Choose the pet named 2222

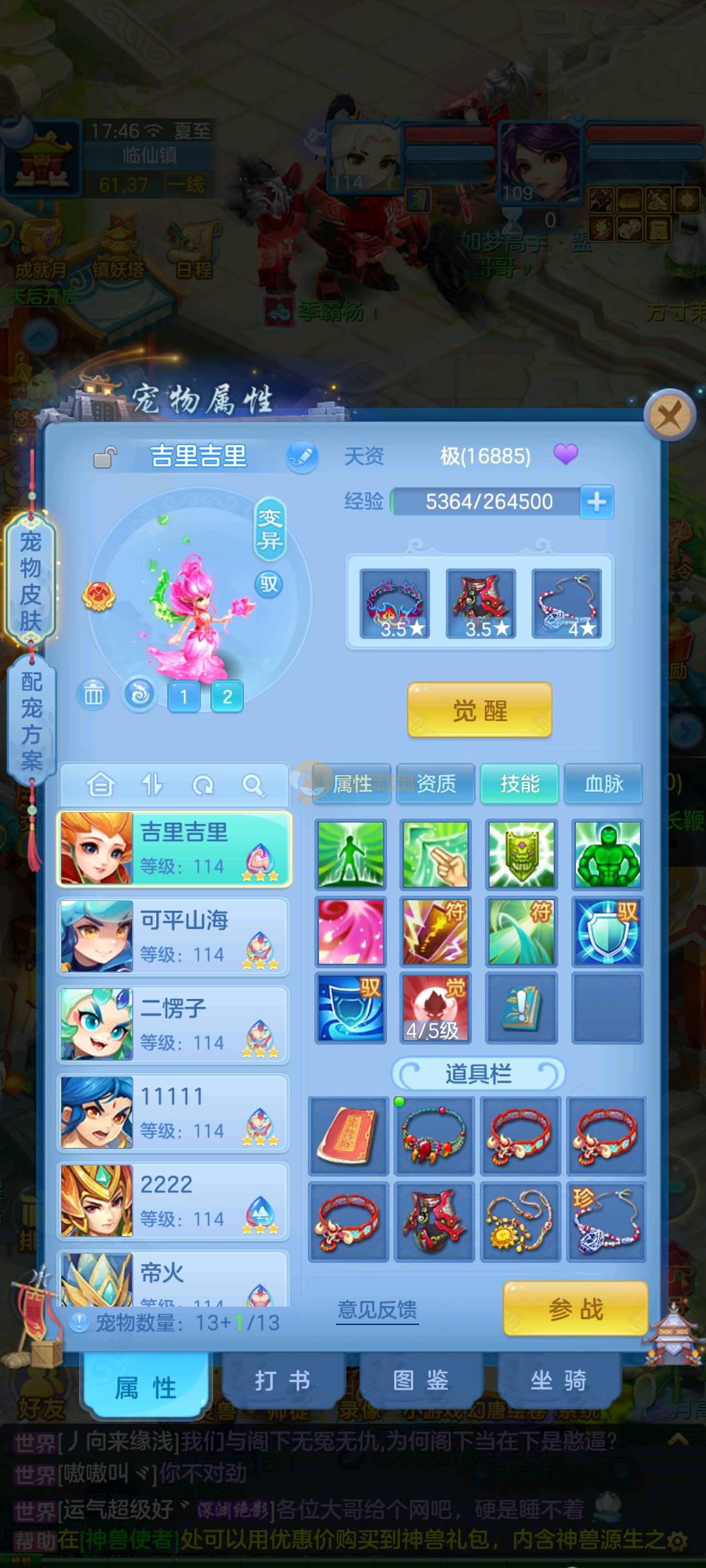[174, 1201]
